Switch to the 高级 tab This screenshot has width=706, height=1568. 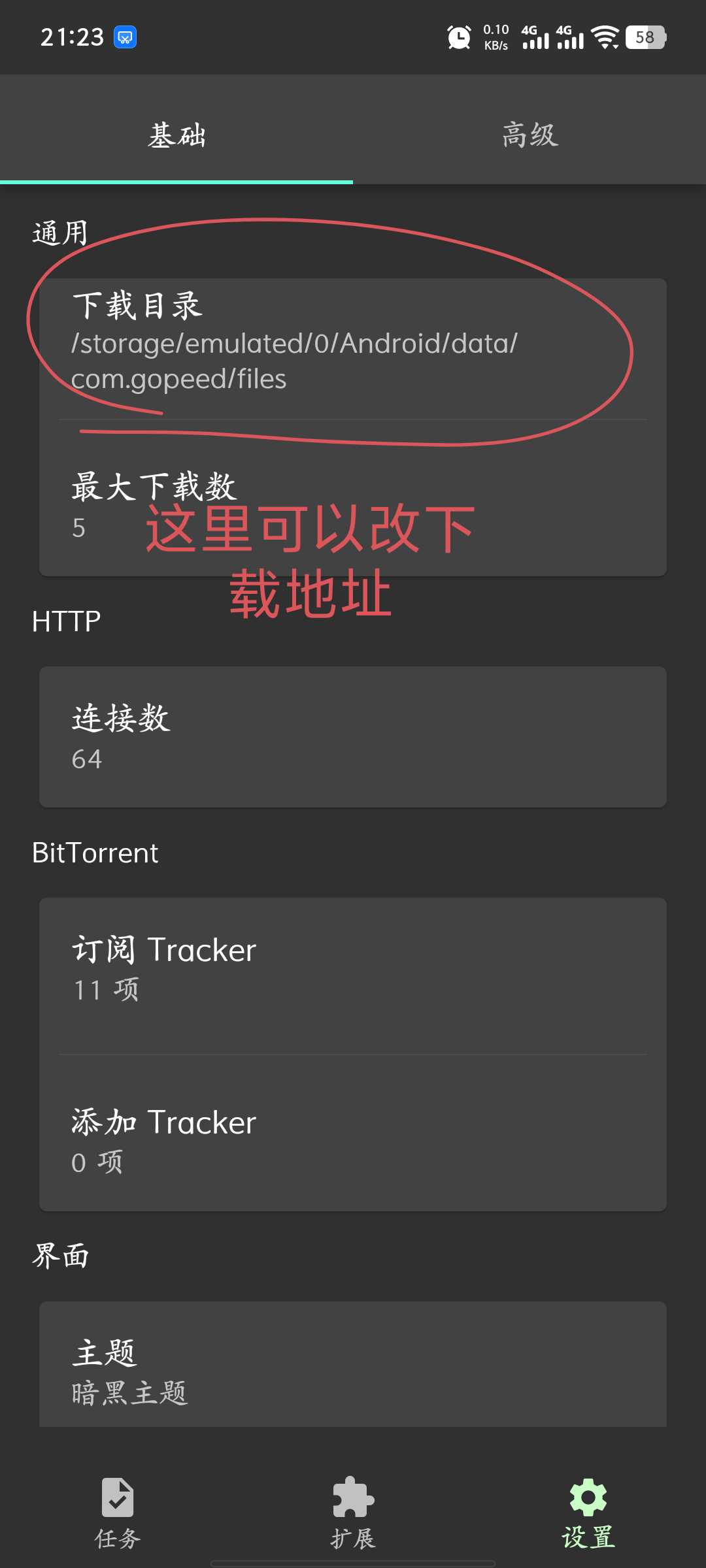pyautogui.click(x=529, y=135)
